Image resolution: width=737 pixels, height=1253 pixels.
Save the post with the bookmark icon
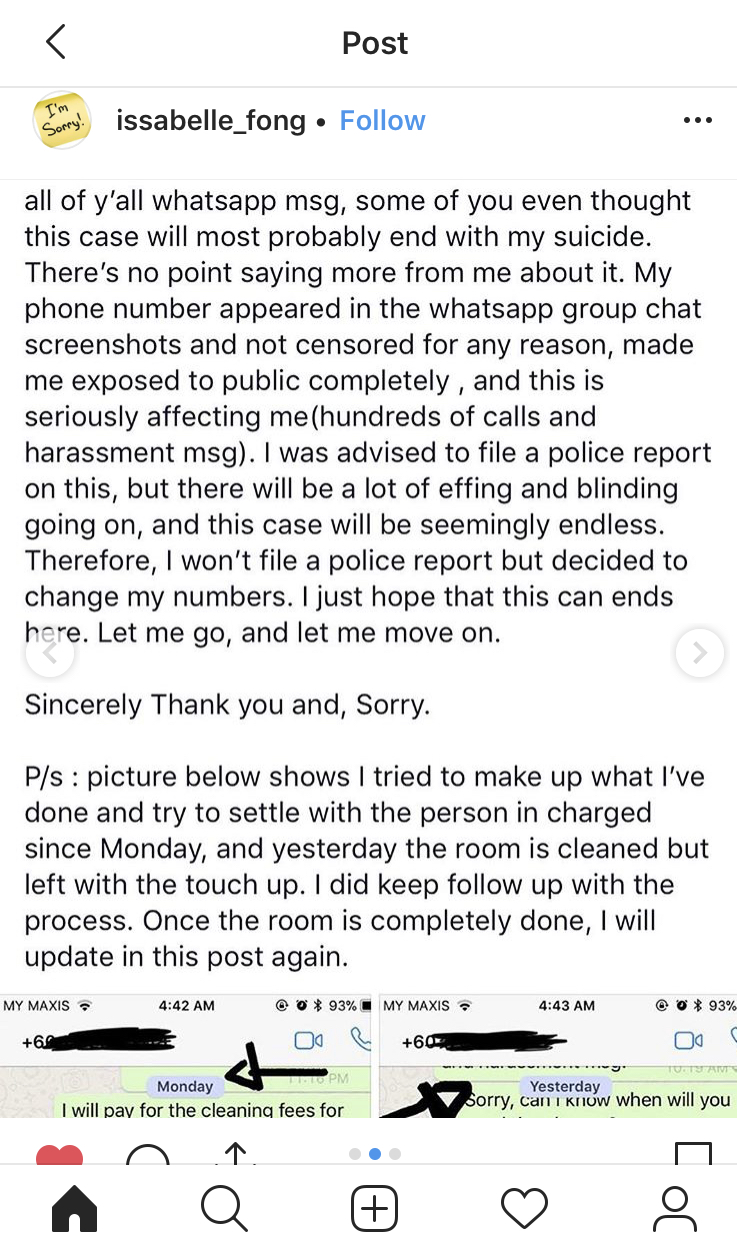[x=693, y=1154]
